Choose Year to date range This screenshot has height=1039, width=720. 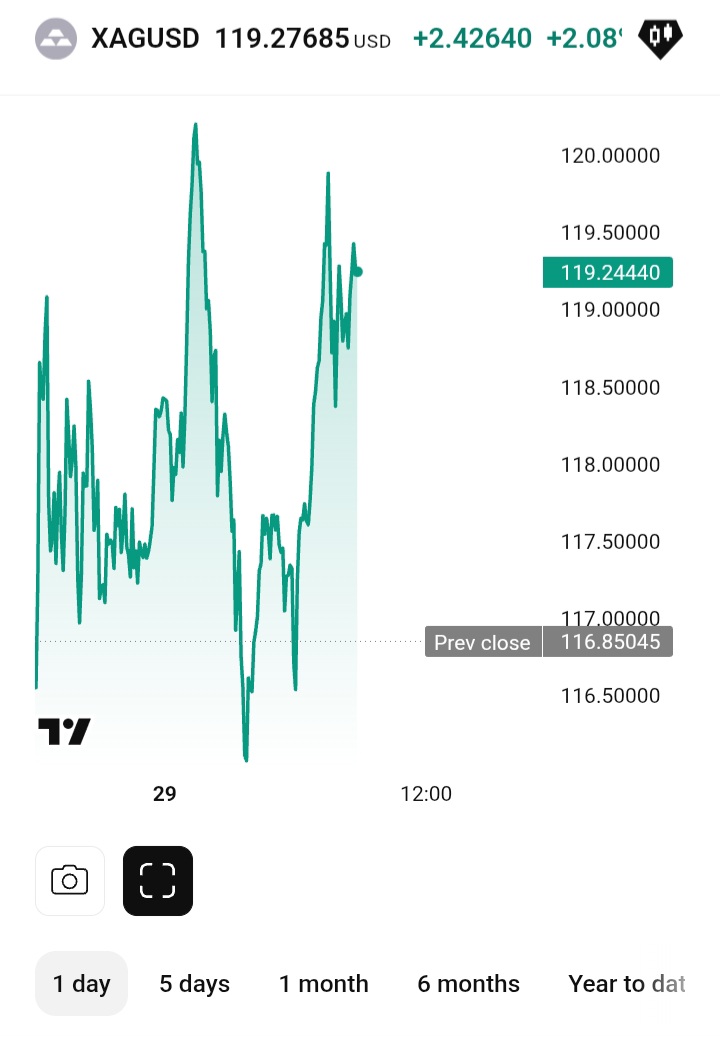(627, 984)
